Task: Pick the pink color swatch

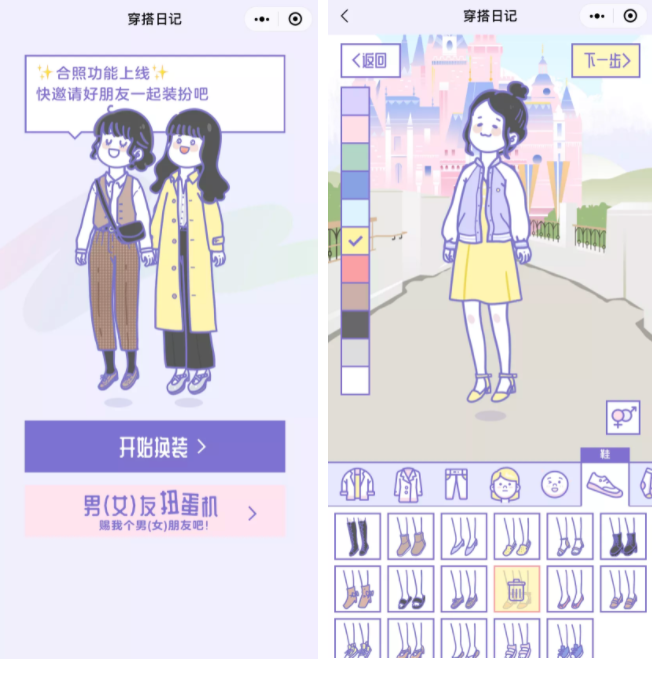Action: click(355, 129)
